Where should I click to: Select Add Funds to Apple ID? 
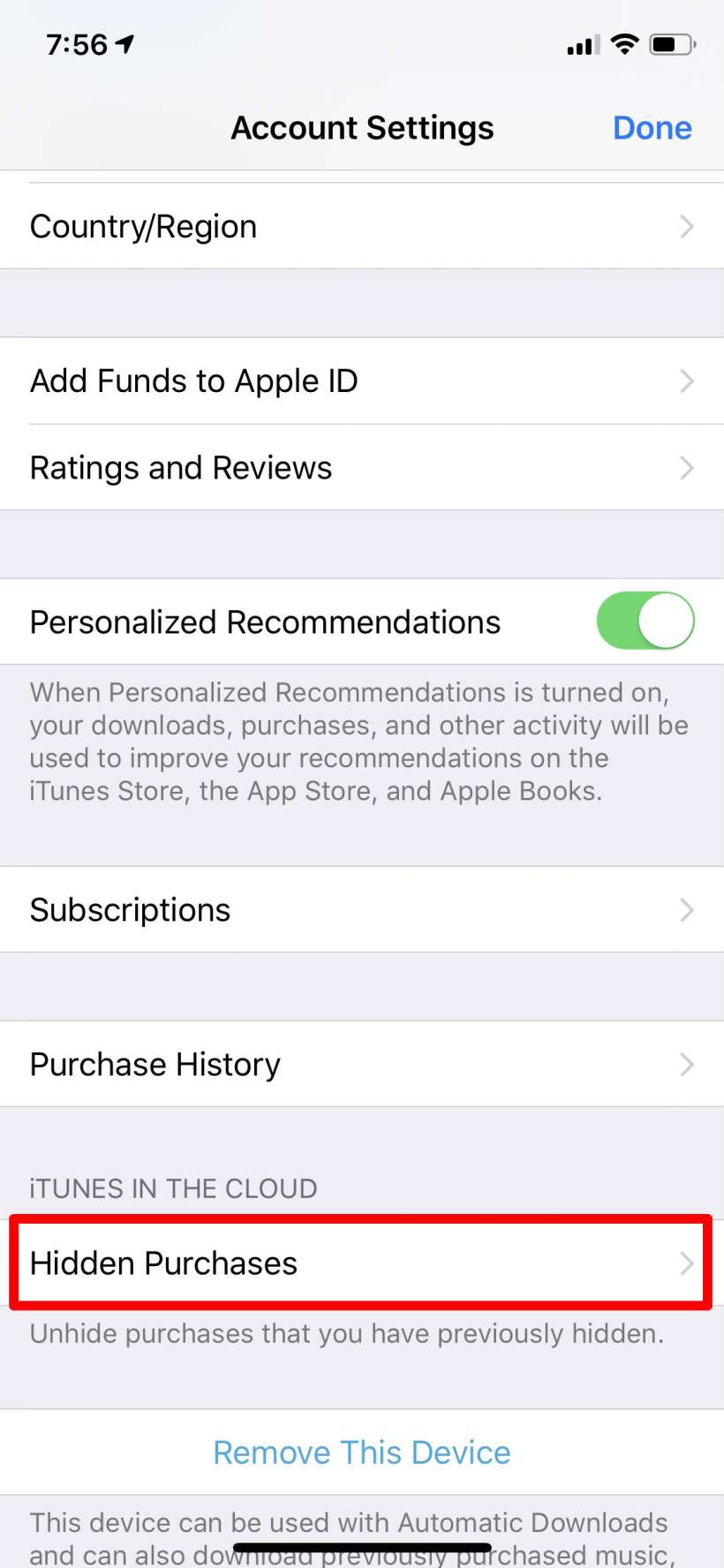362,381
